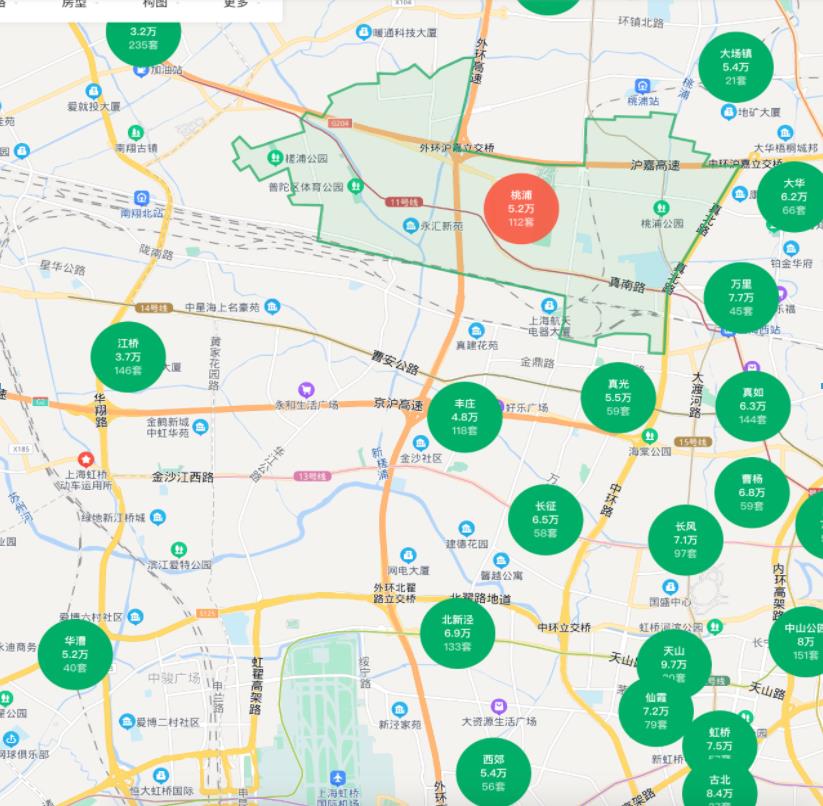Select the 天山 price bubble
This screenshot has height=806, width=823.
[673, 662]
